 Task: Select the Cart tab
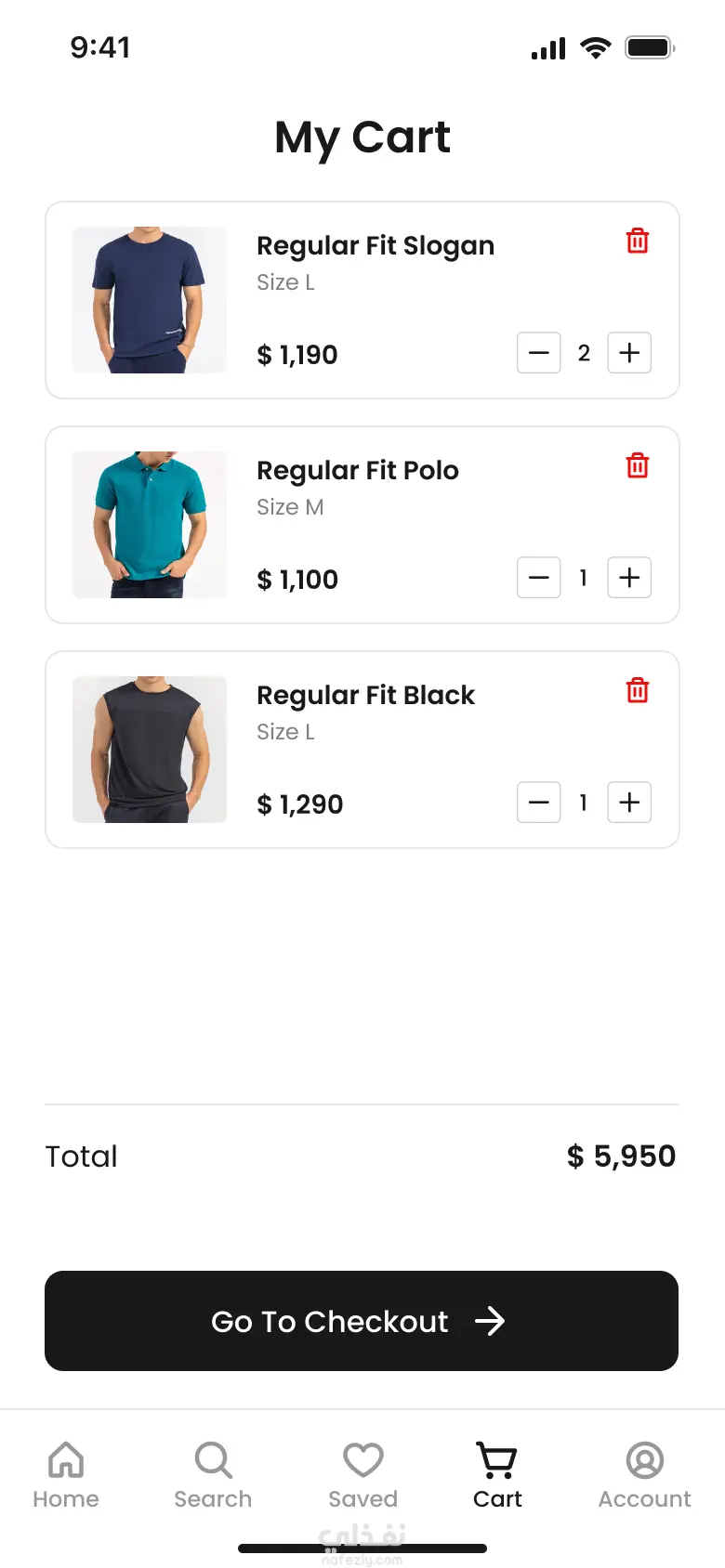point(497,1474)
